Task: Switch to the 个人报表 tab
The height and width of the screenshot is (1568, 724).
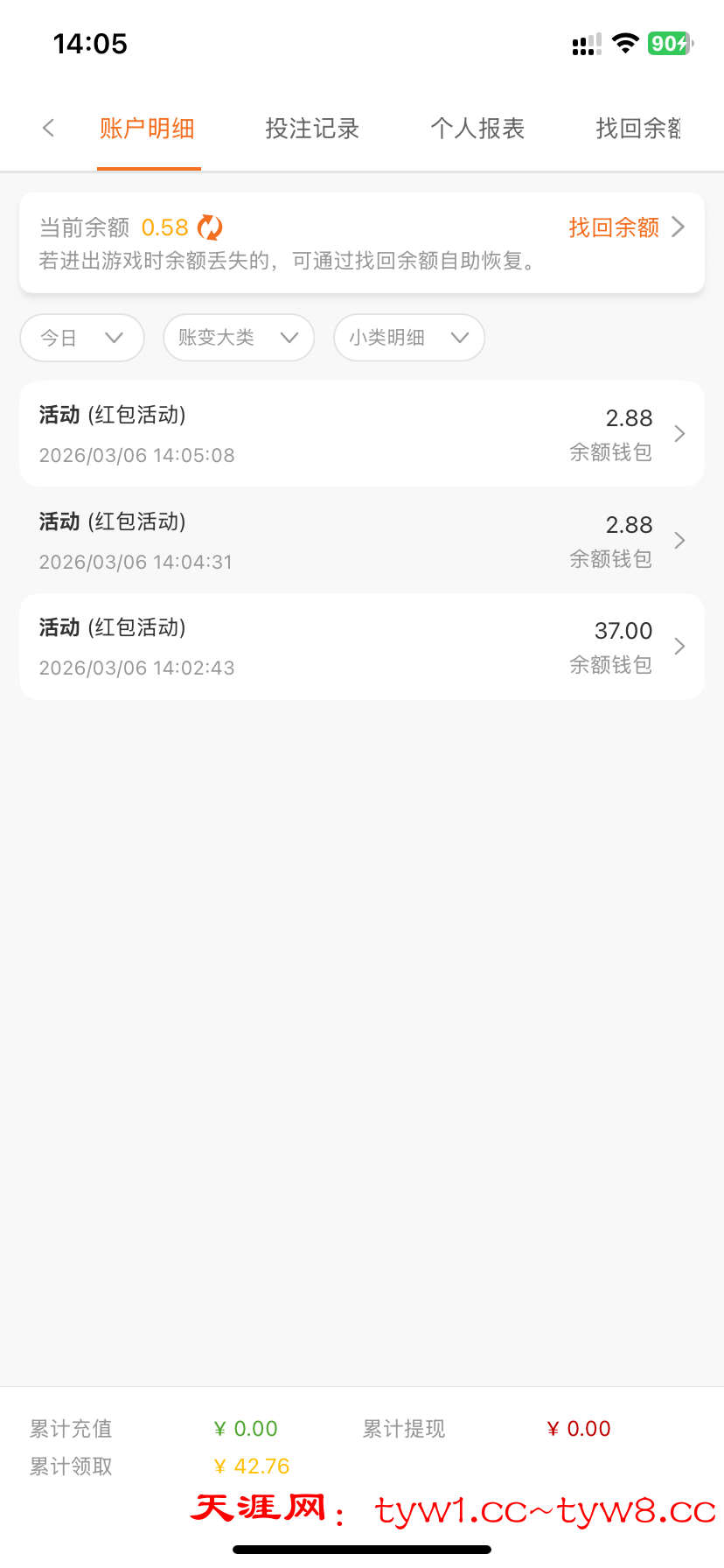Action: point(477,129)
